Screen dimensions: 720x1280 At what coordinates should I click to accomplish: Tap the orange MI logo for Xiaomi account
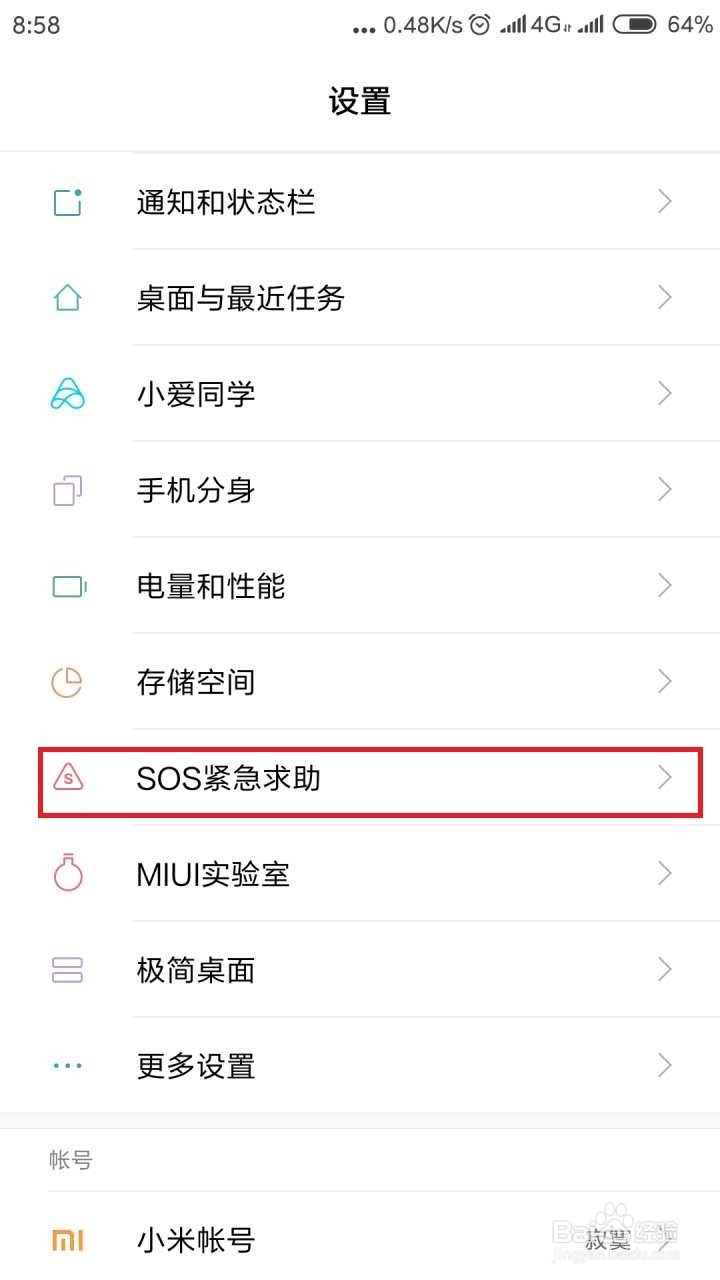tap(66, 1239)
